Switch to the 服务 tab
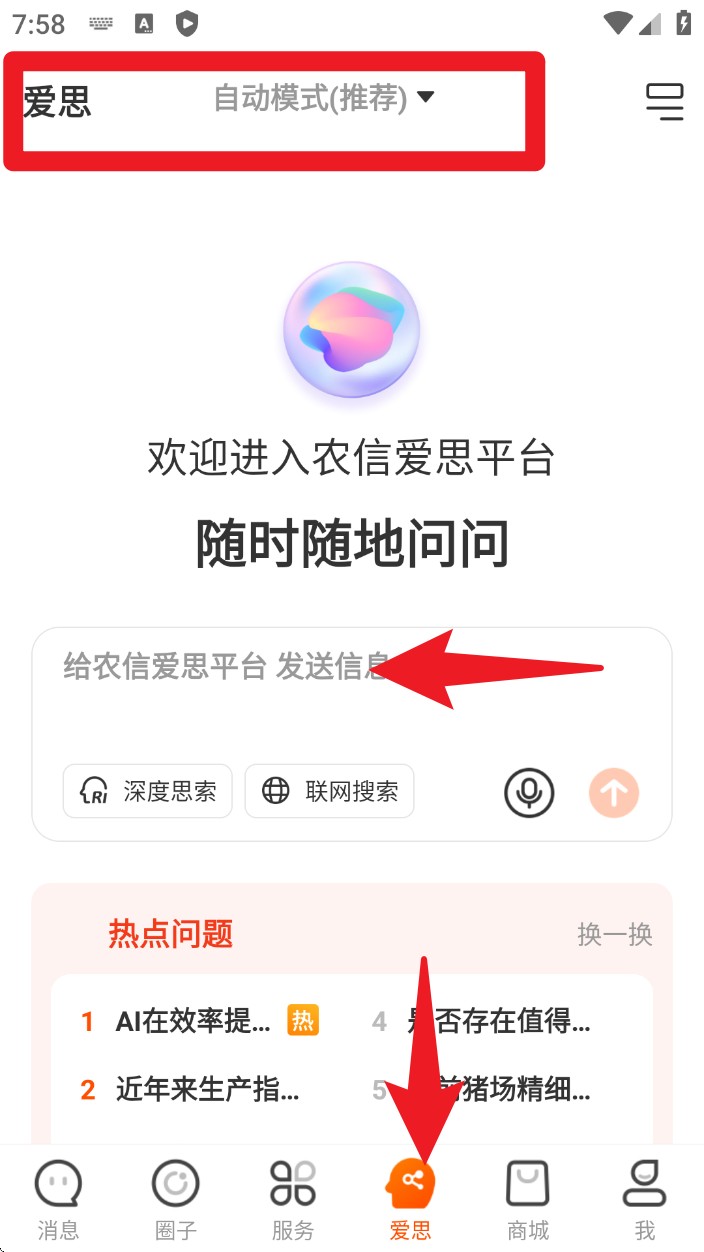The width and height of the screenshot is (704, 1252). click(x=292, y=1200)
